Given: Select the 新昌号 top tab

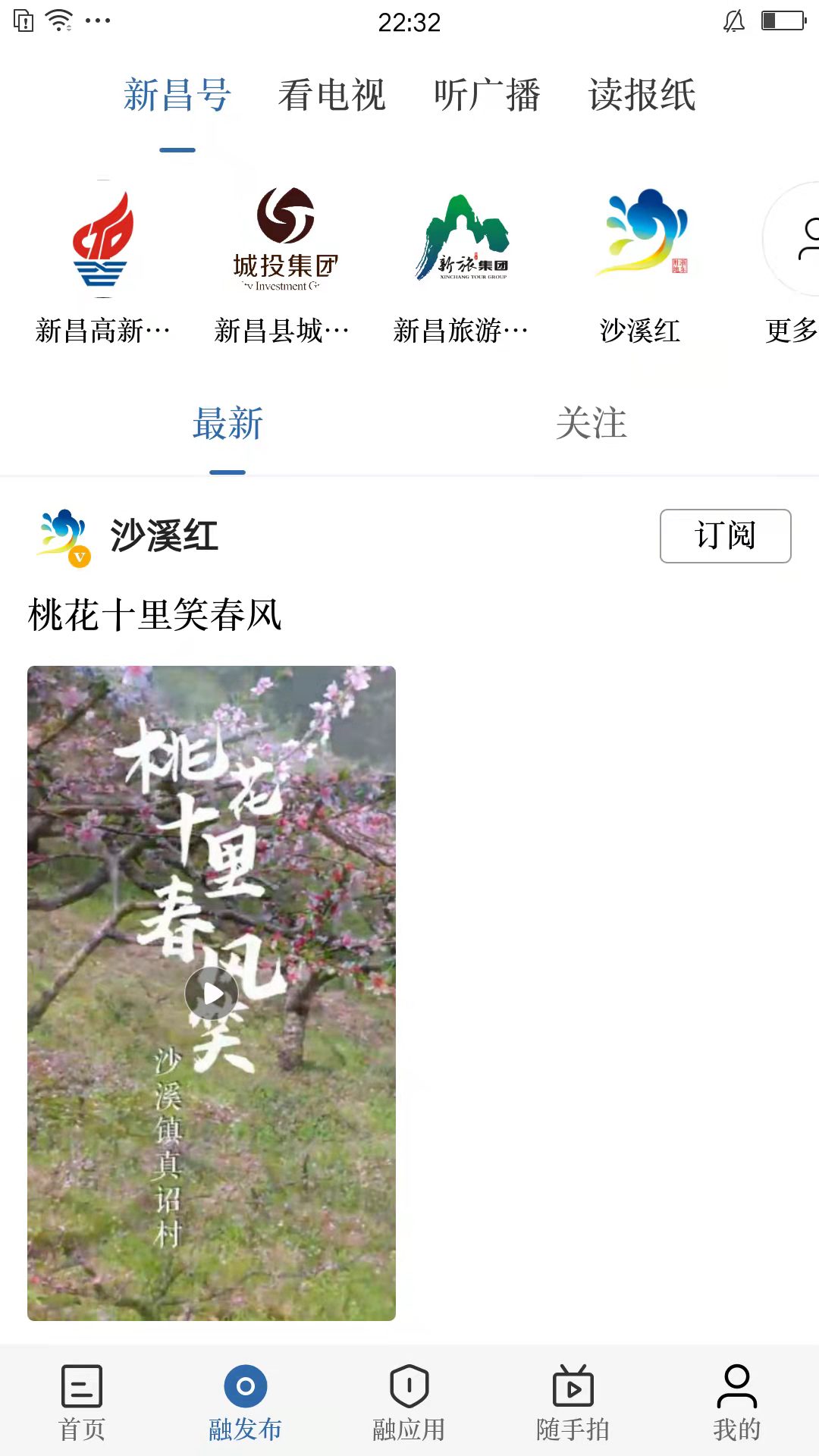Looking at the screenshot, I should point(177,96).
